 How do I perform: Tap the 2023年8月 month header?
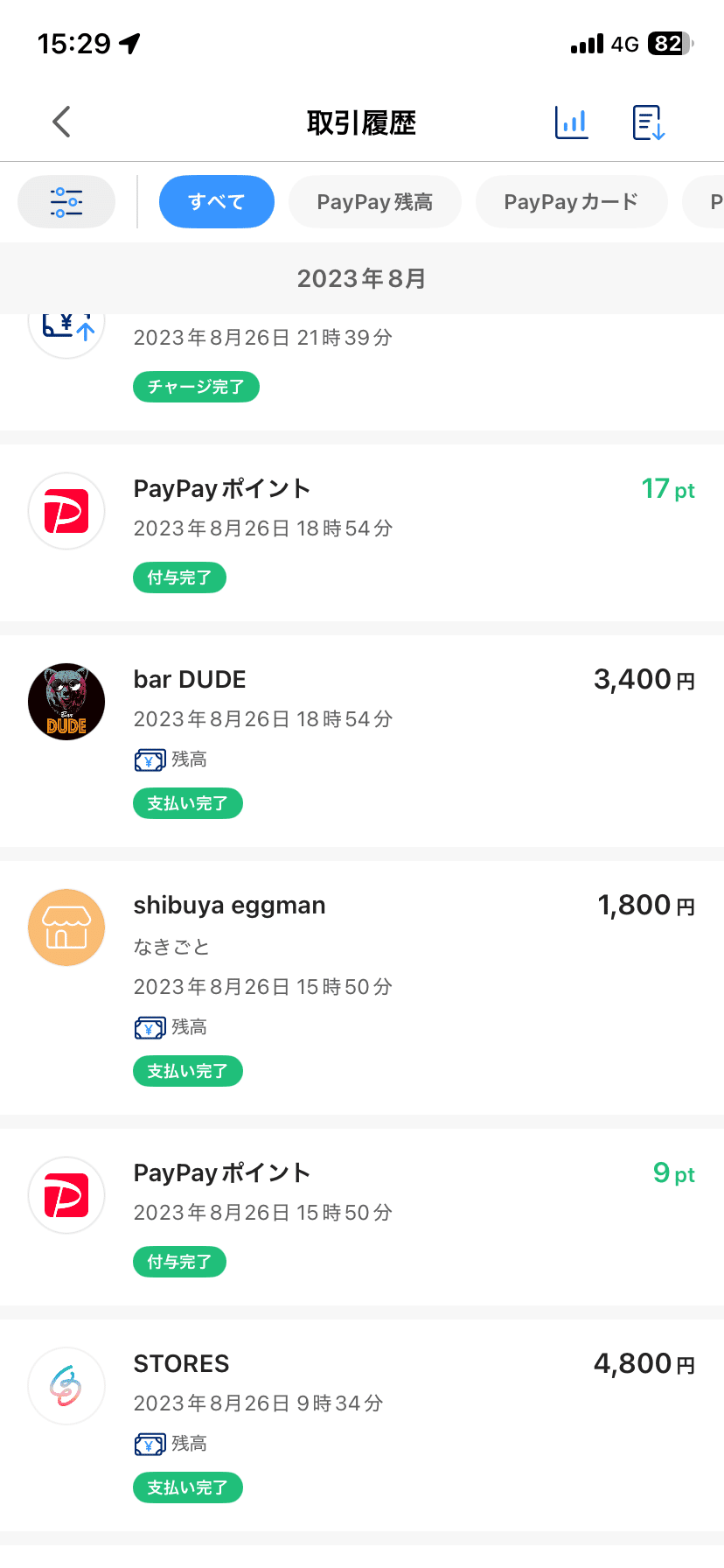pyautogui.click(x=362, y=278)
